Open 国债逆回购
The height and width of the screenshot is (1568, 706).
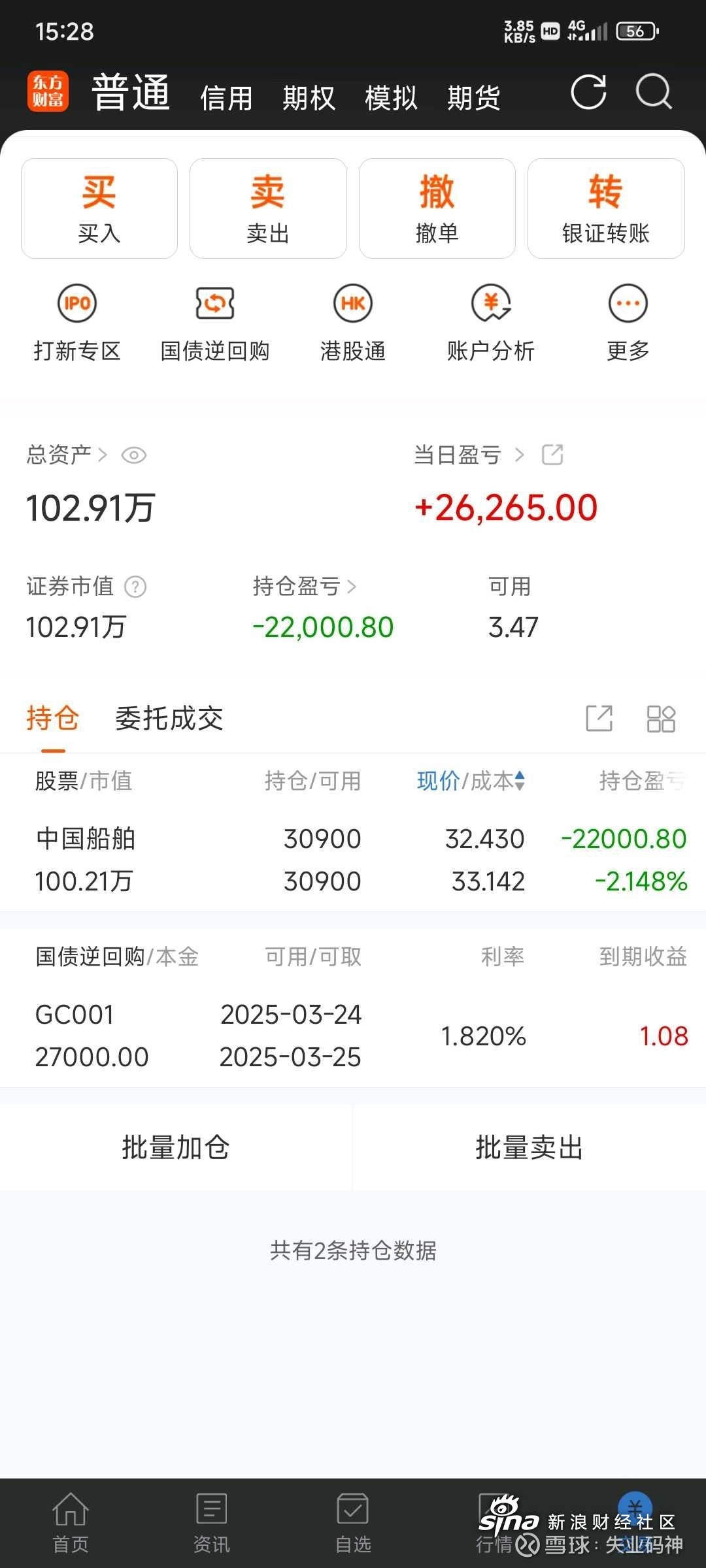215,323
